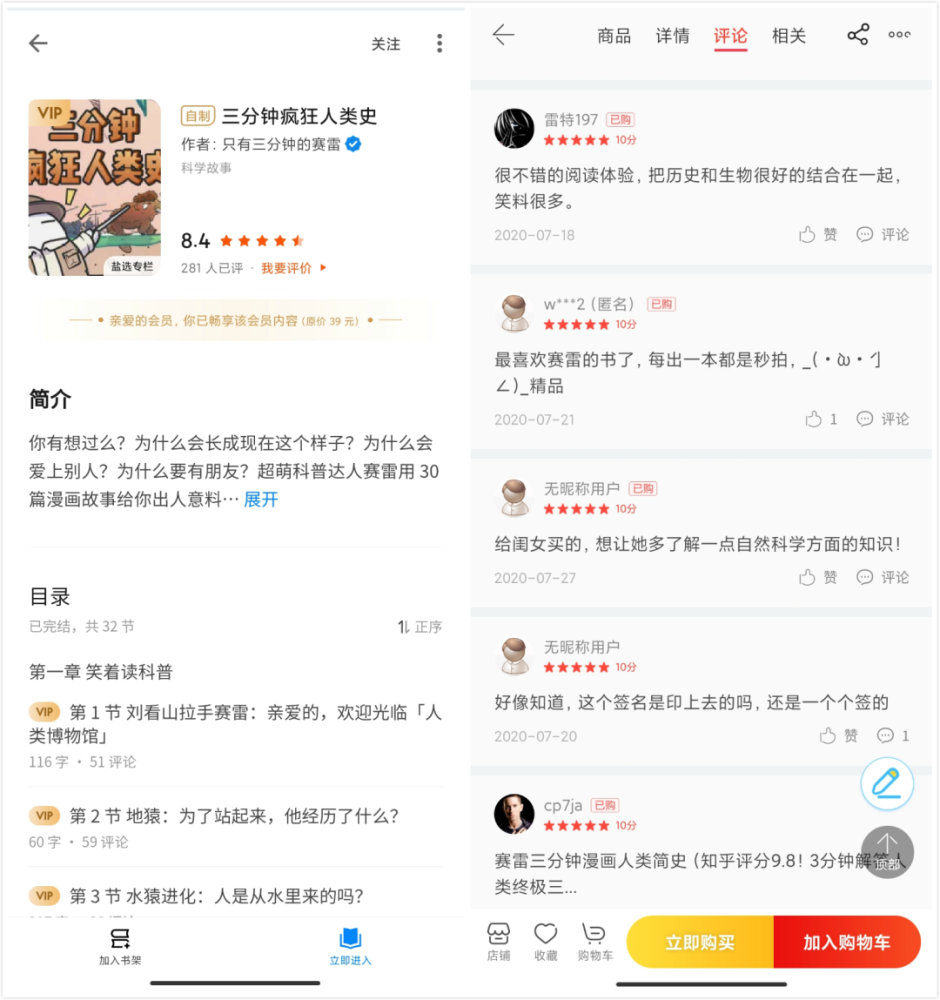Select 加入书架 to add book to shelf
This screenshot has height=1000, width=940.
tap(120, 945)
